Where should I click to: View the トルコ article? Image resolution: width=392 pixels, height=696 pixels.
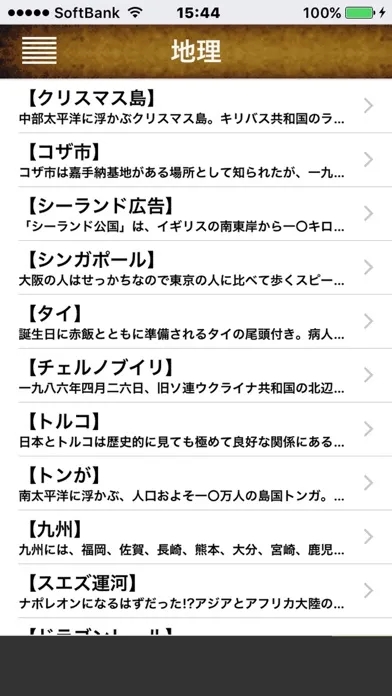pyautogui.click(x=196, y=429)
